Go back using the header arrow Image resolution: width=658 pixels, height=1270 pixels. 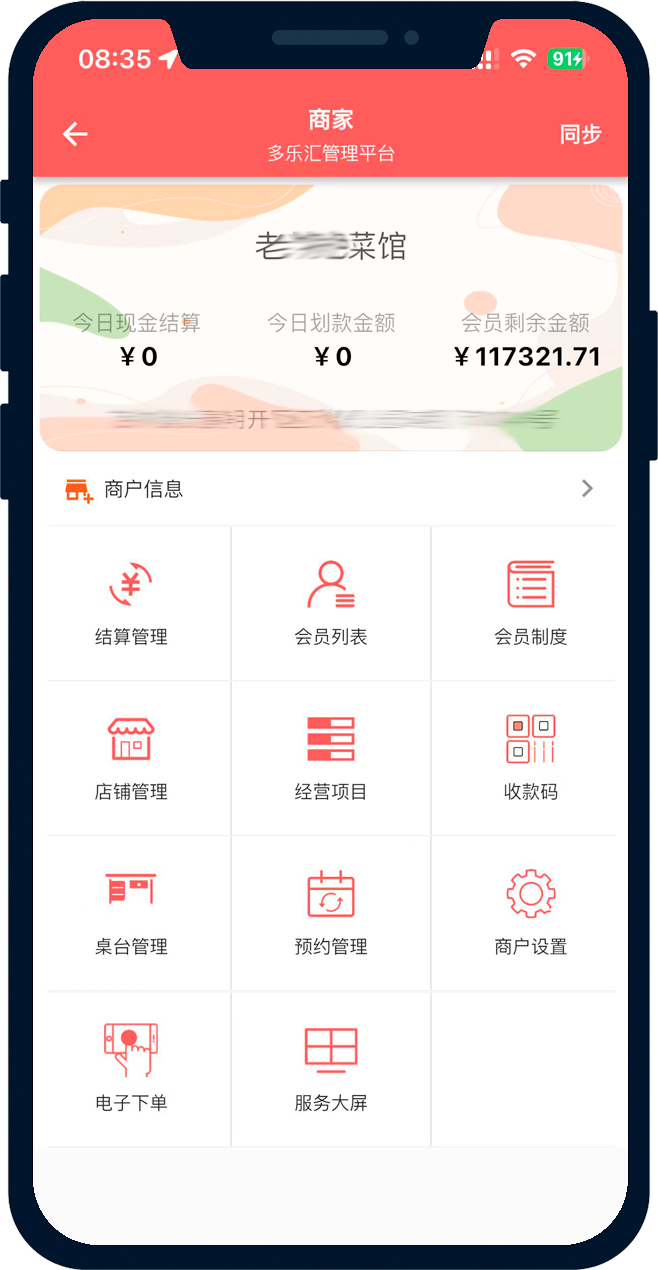[x=75, y=134]
